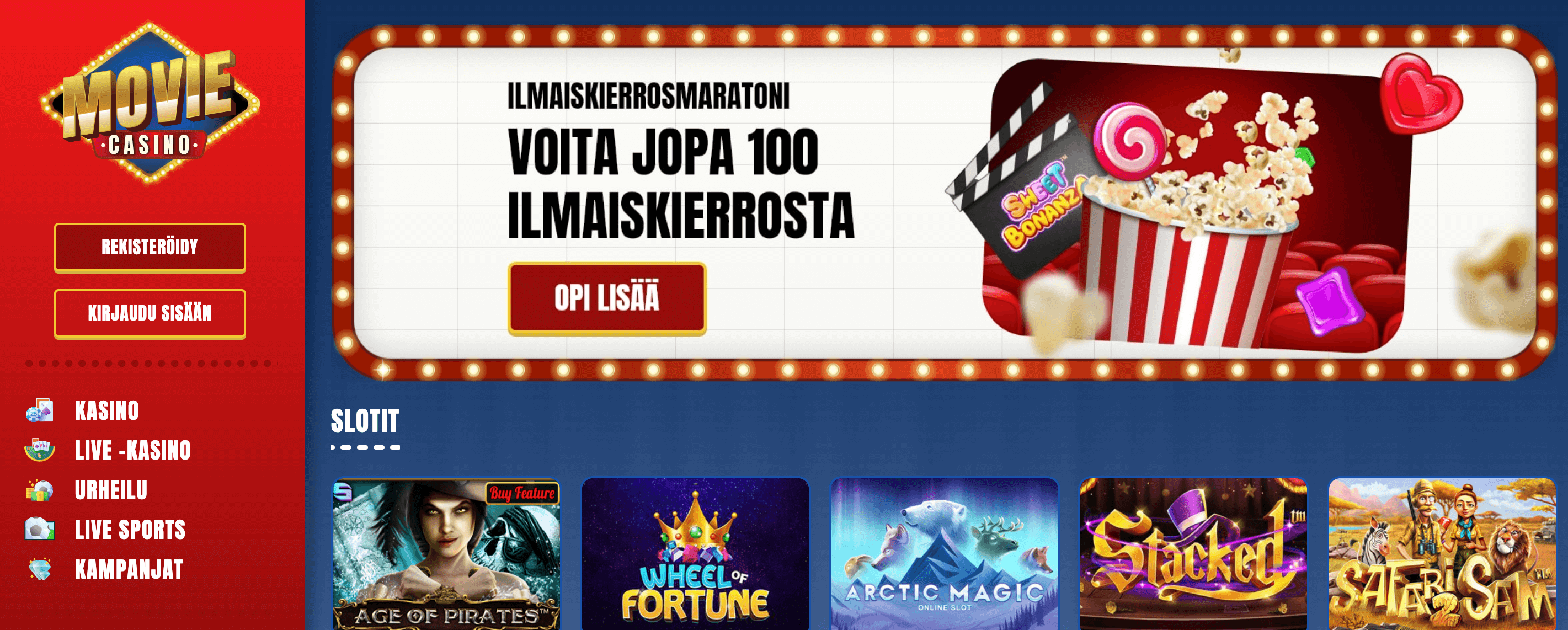Open the Urheilu menu item
This screenshot has width=1568, height=630.
(111, 490)
